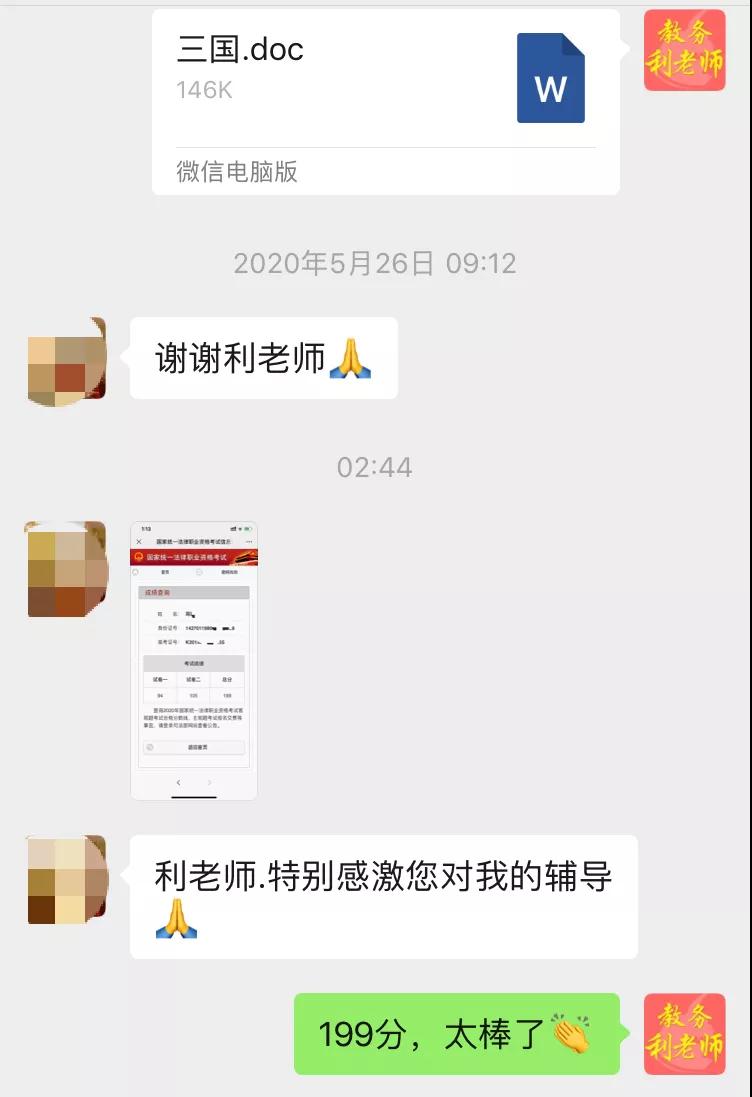Open 教务利老师 avatar beside 三国.doc file
The width and height of the screenshot is (752, 1097).
click(x=684, y=50)
